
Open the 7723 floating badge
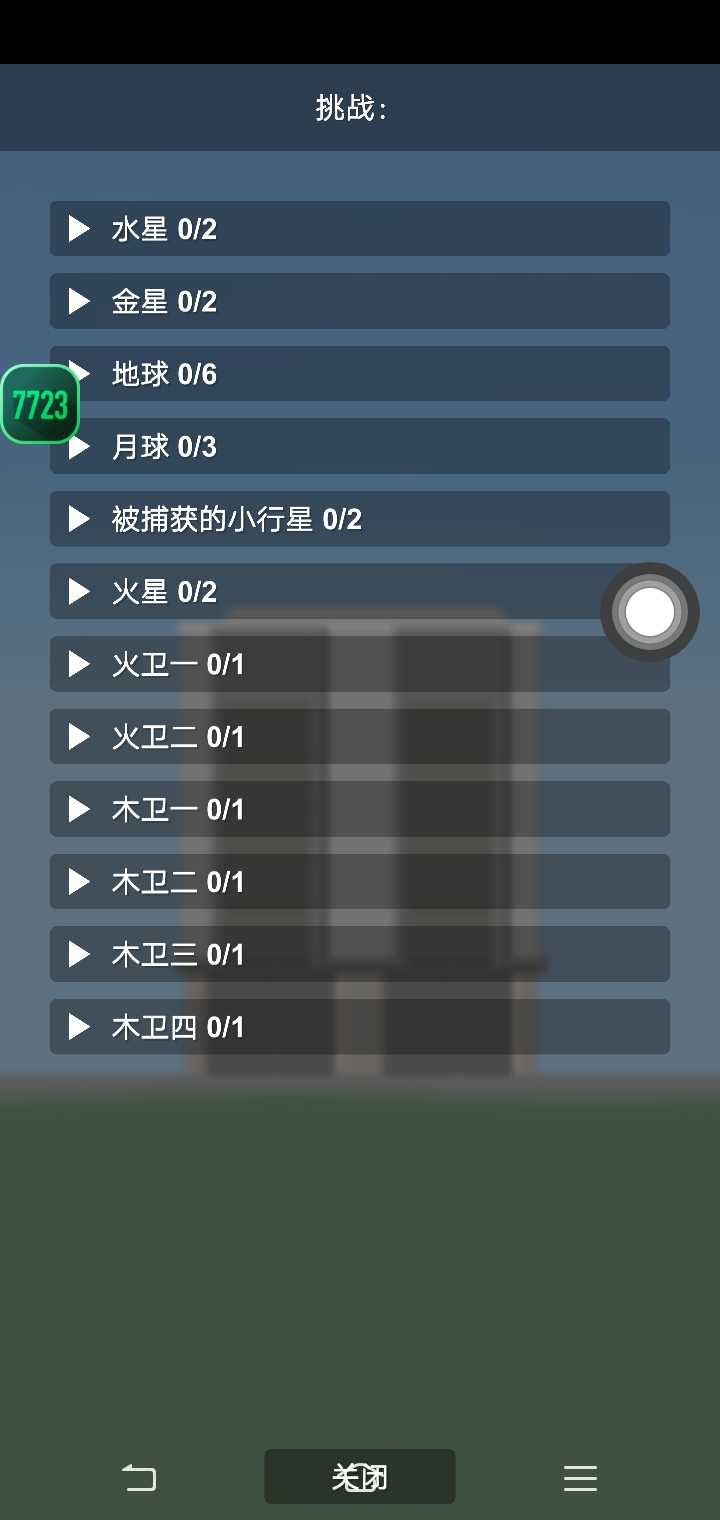[x=40, y=405]
